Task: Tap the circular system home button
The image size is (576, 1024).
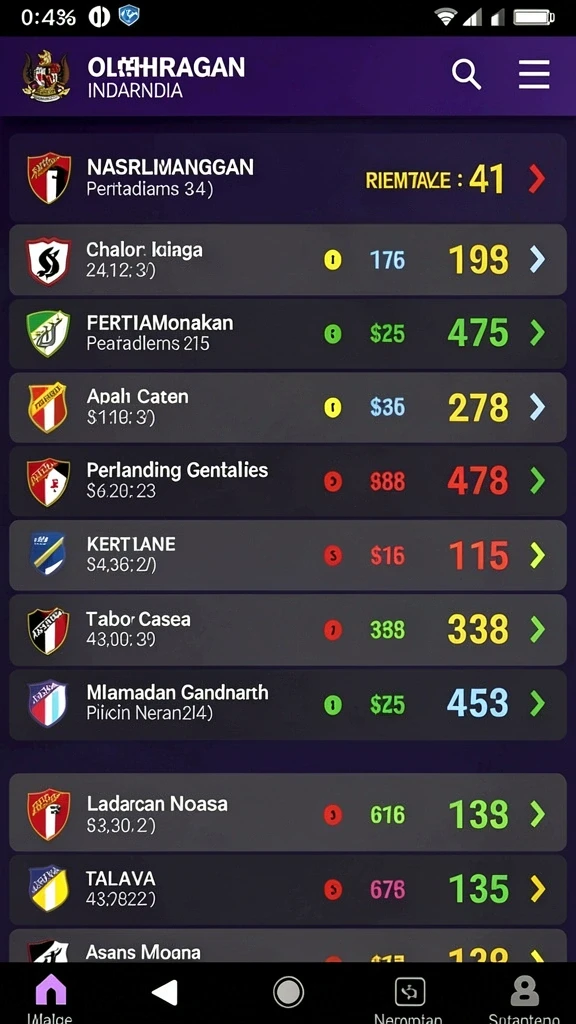Action: tap(288, 993)
